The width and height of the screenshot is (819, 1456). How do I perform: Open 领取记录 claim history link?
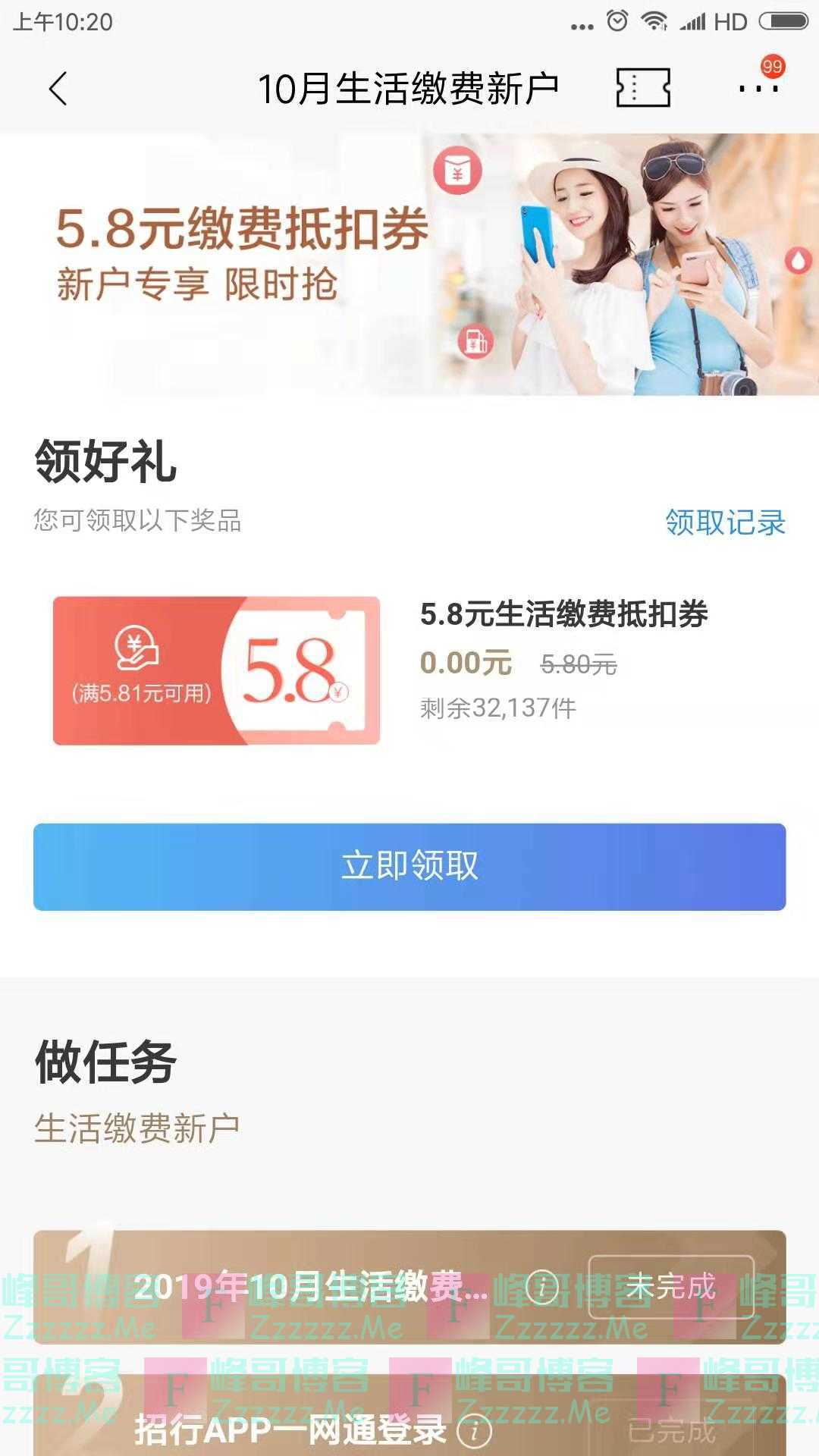pos(724,522)
